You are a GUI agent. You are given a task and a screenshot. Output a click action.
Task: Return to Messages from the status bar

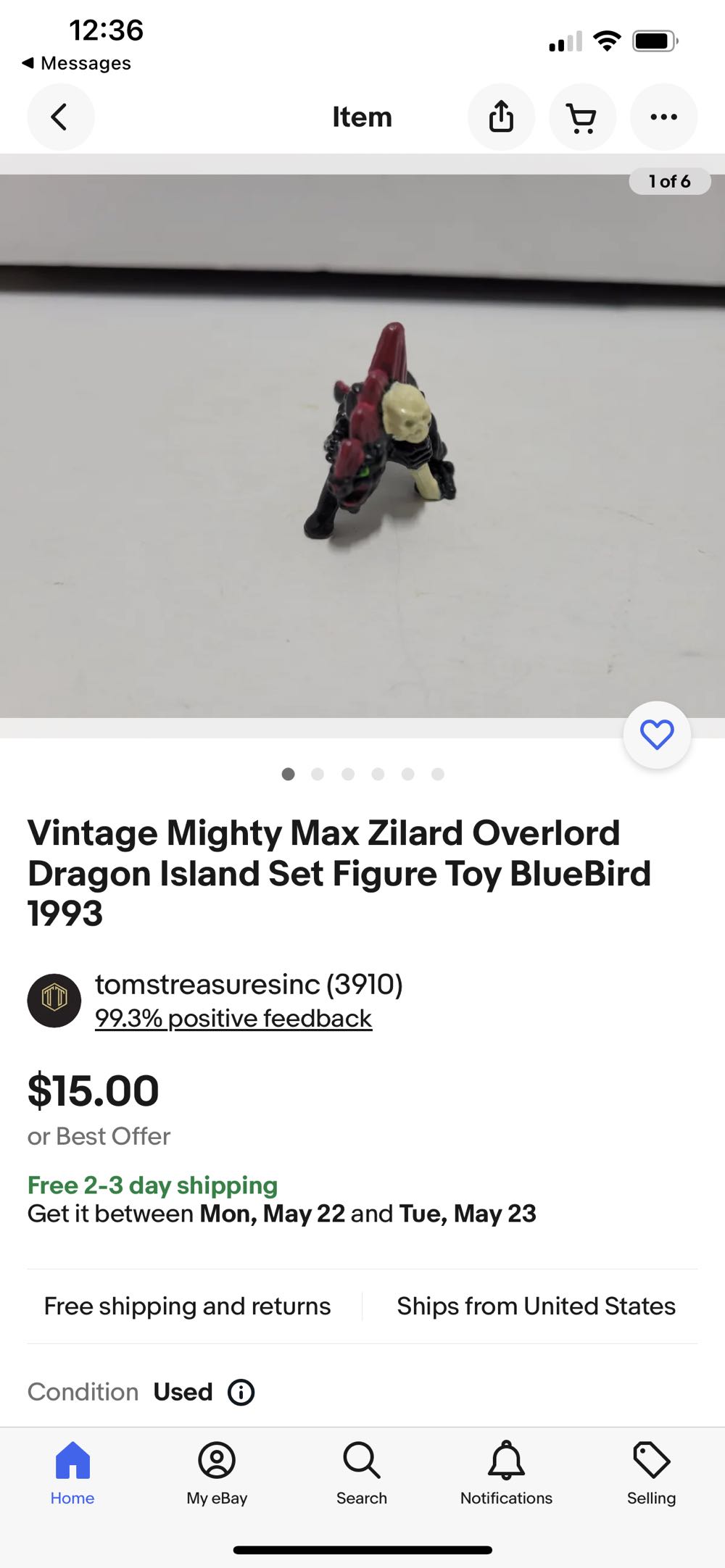(76, 63)
